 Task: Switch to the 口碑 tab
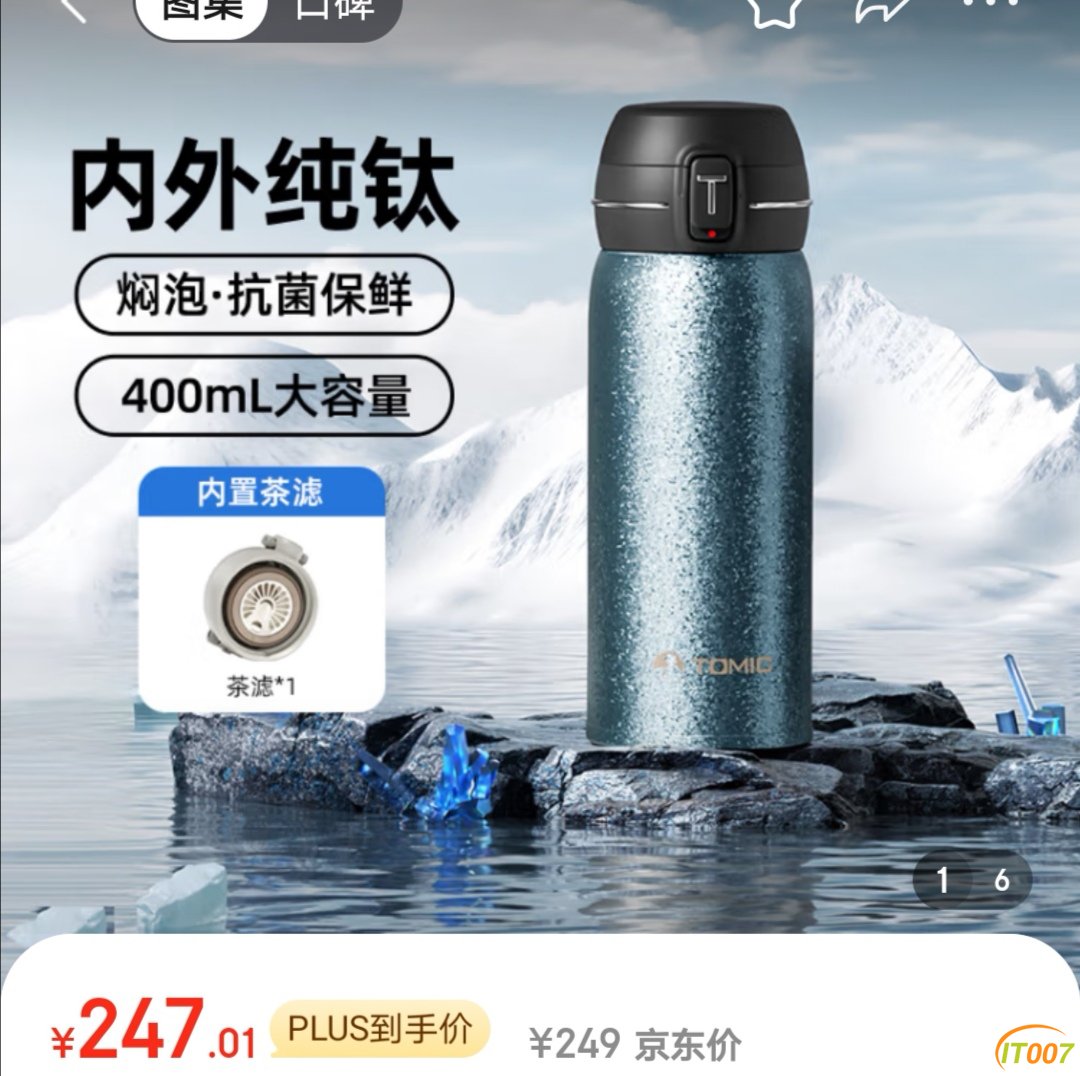point(333,12)
